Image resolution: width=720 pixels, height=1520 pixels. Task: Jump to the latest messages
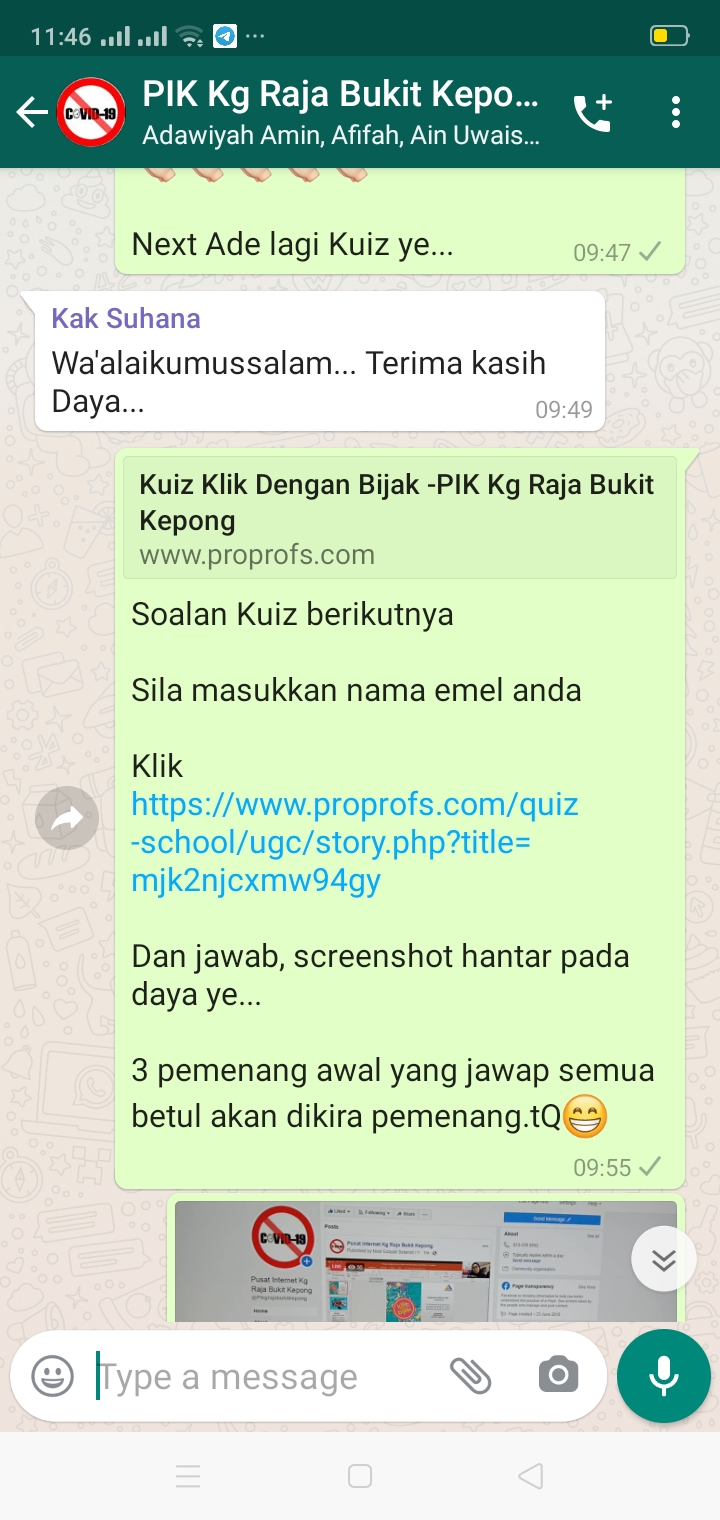point(664,1259)
